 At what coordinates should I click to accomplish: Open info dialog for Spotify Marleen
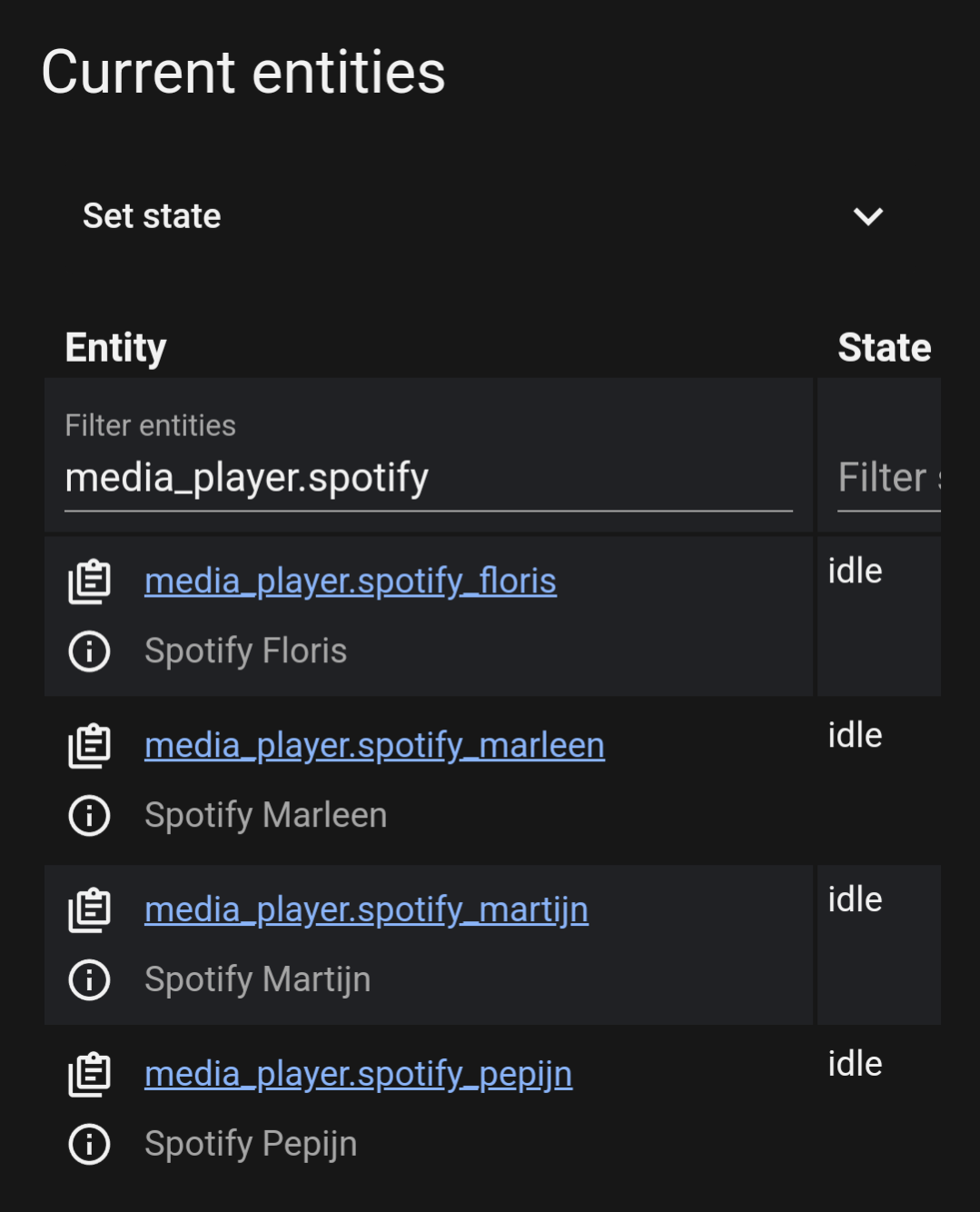(x=89, y=815)
